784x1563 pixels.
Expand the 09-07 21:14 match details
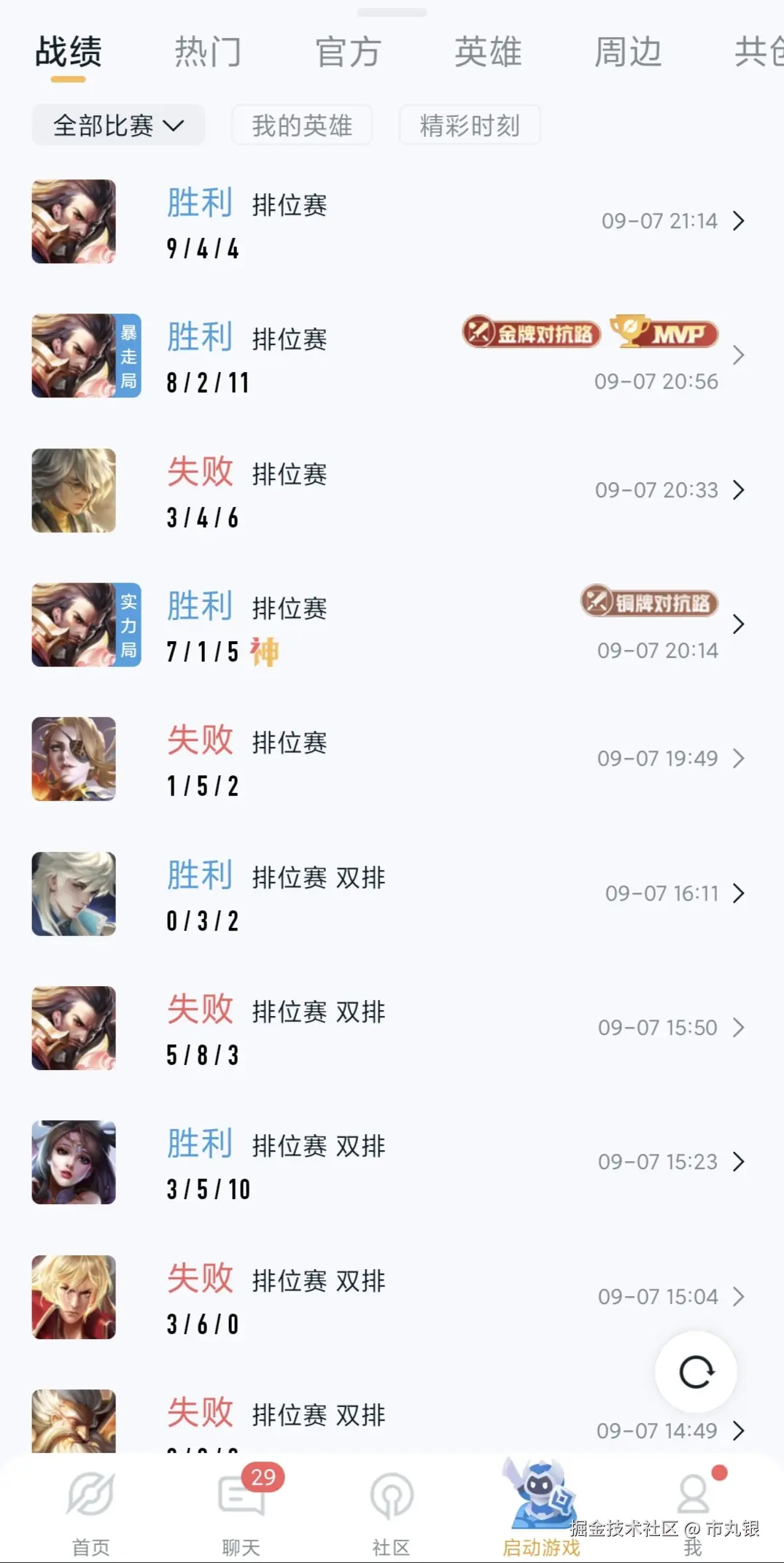click(x=740, y=220)
